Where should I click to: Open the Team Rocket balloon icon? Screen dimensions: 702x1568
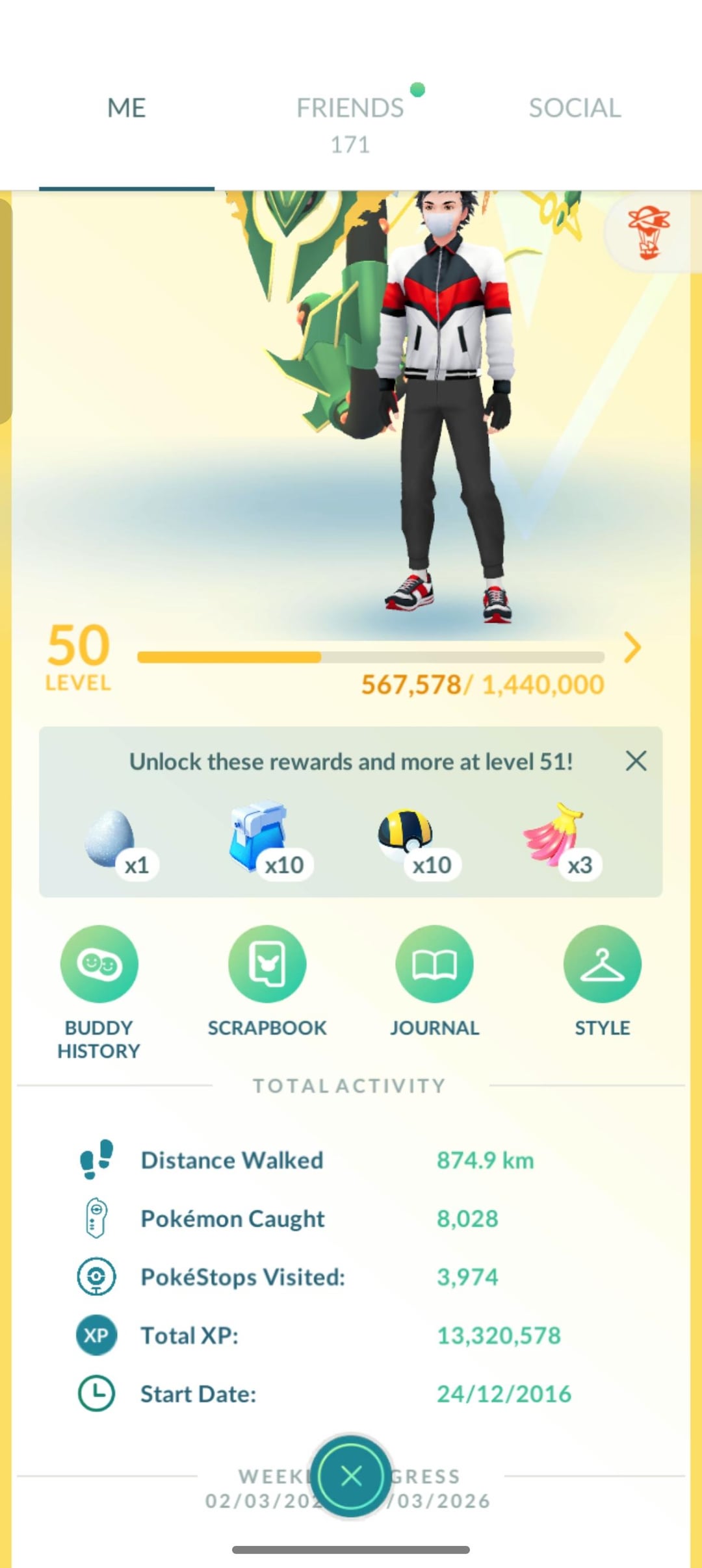point(648,233)
